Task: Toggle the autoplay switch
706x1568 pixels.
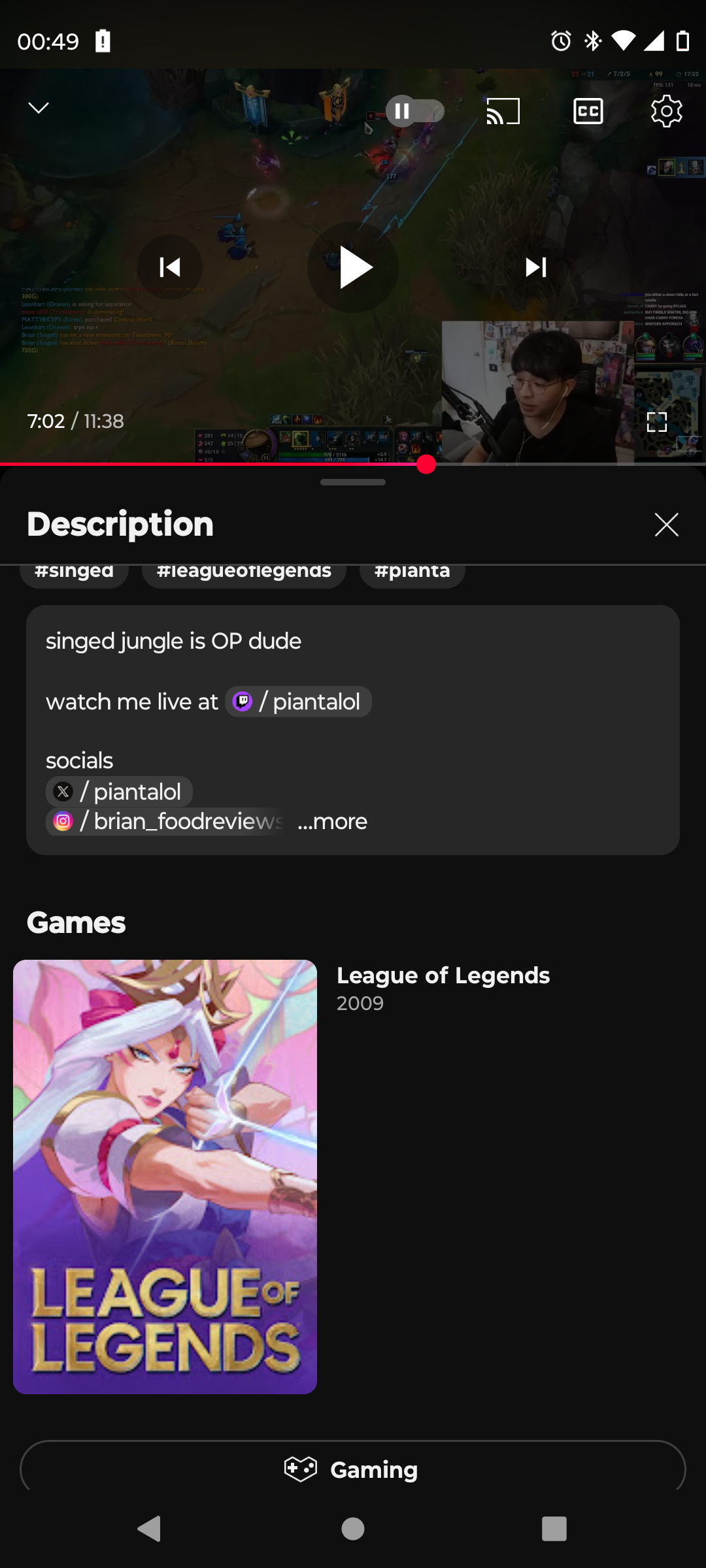Action: coord(414,111)
